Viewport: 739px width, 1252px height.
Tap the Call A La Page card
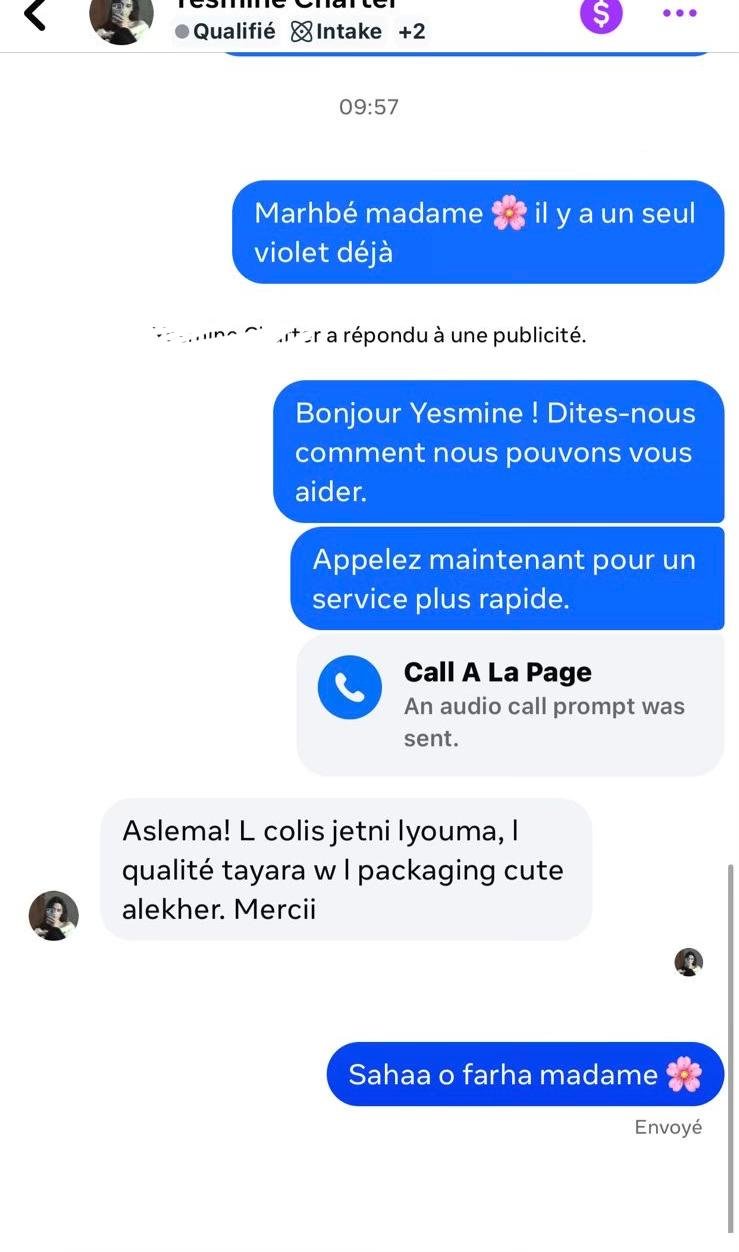(510, 705)
